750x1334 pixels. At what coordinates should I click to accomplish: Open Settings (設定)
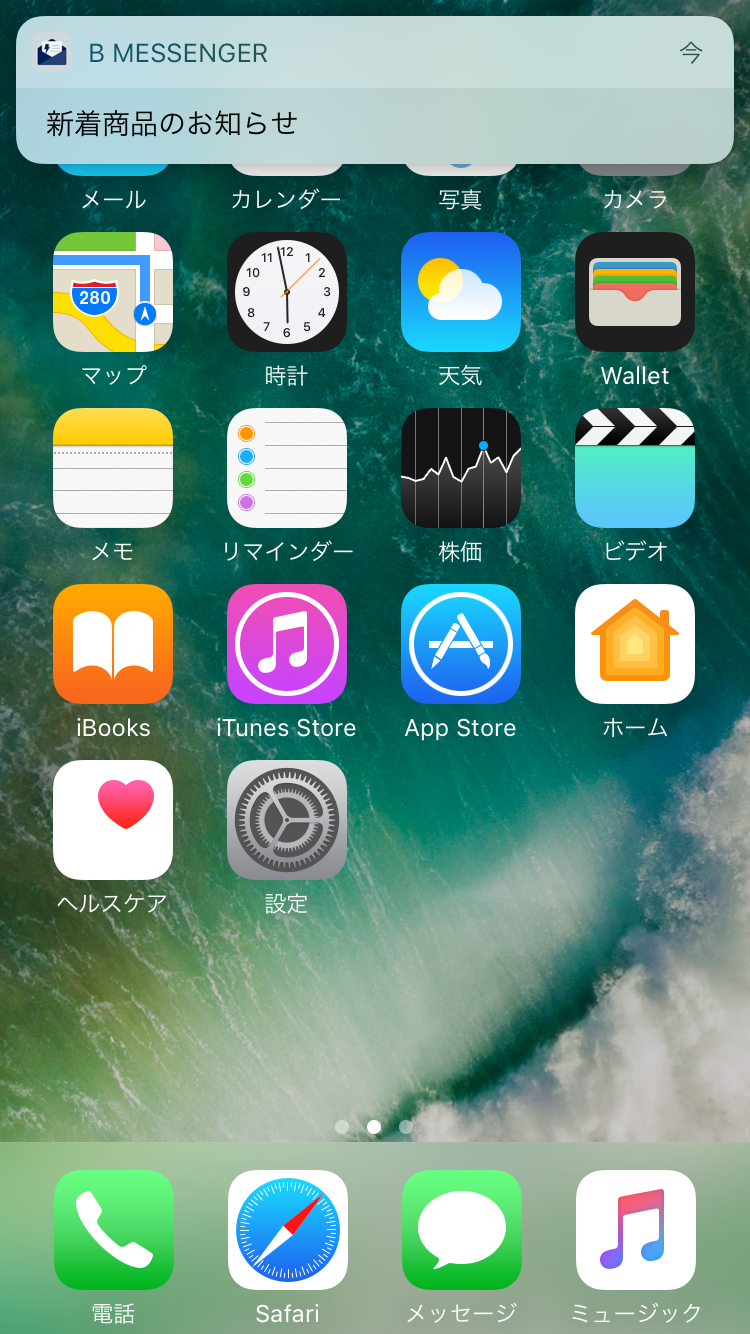287,820
